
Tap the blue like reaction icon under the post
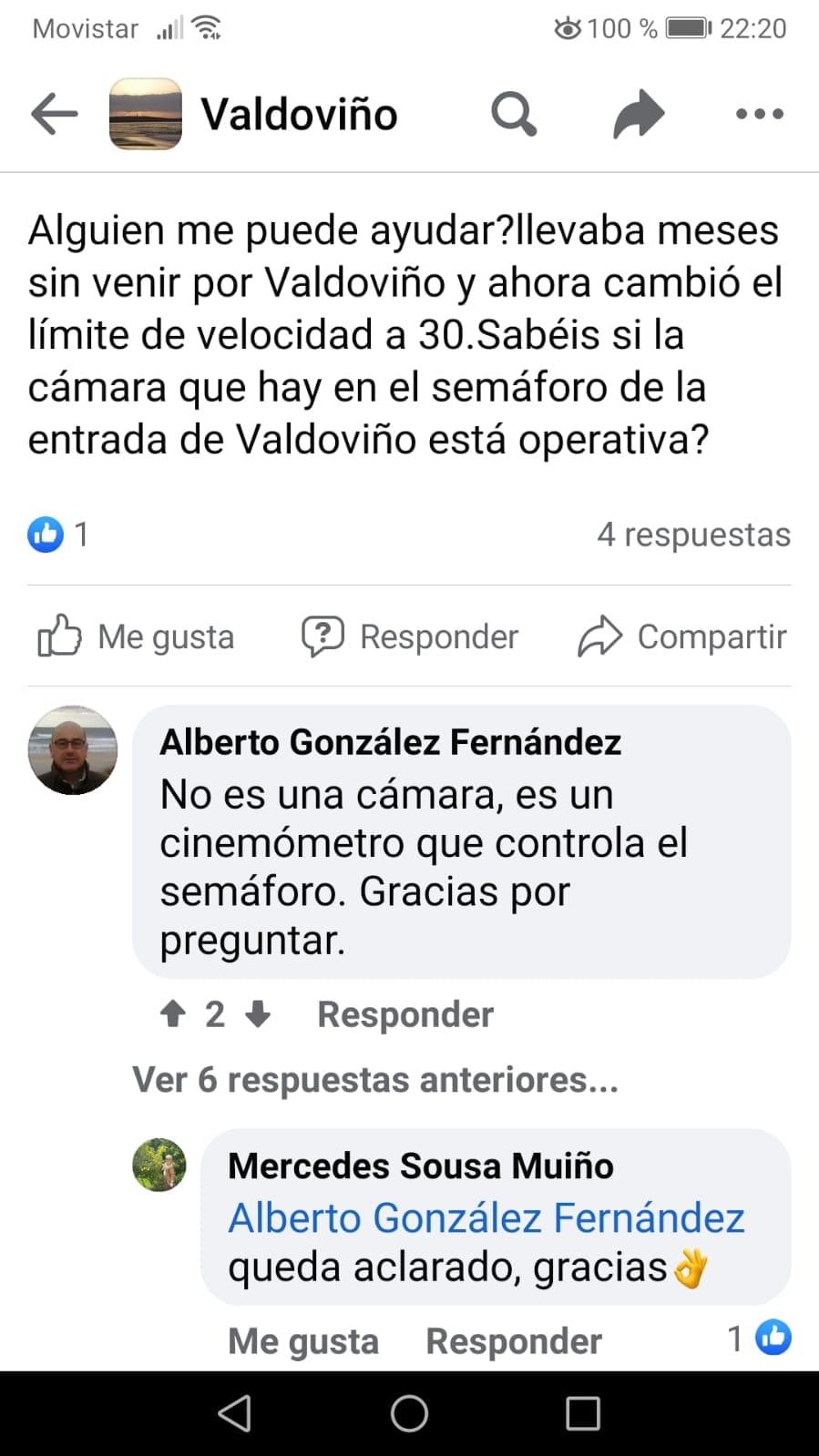coord(47,535)
